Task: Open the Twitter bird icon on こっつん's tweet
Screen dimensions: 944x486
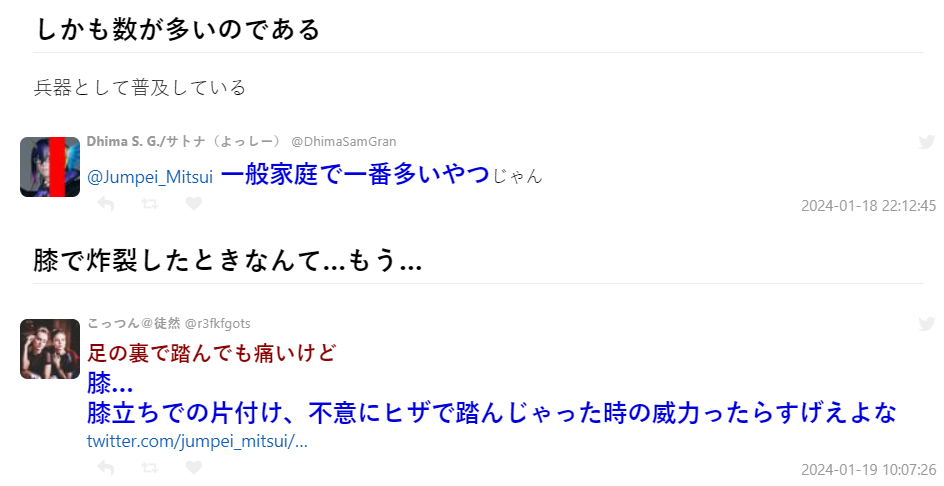Action: coord(927,324)
